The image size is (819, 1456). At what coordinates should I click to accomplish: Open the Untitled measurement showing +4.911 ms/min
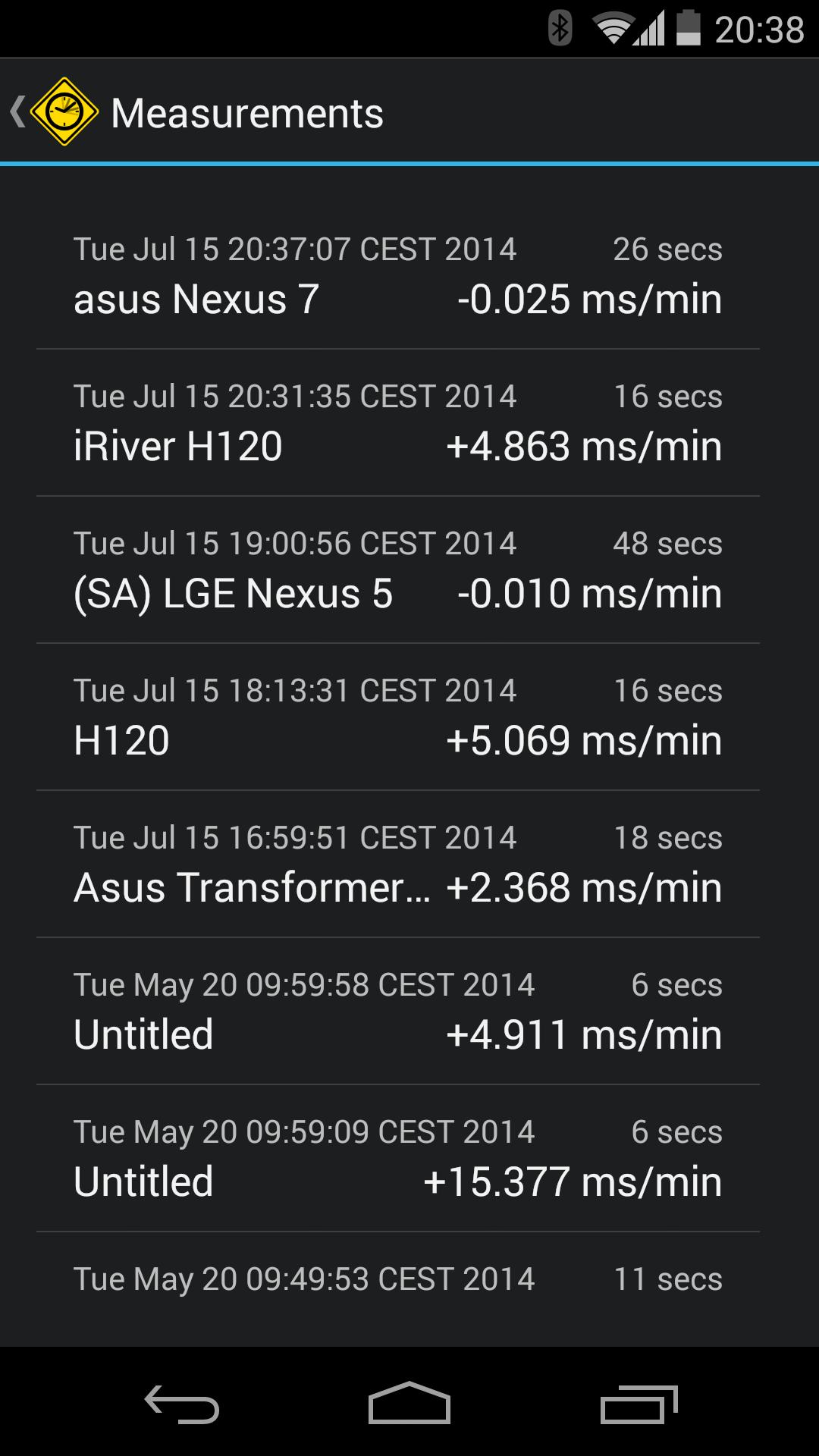(398, 1012)
